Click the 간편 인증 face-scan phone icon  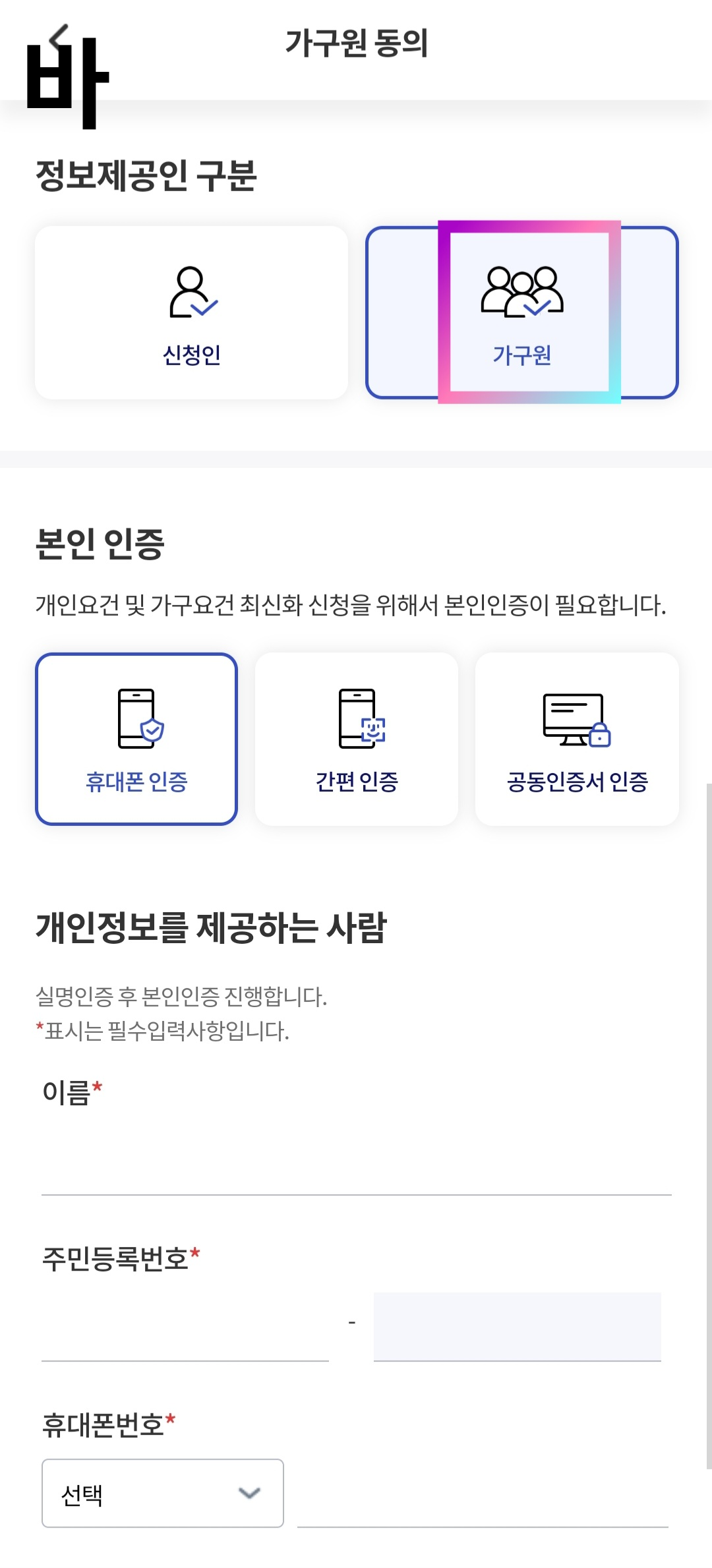pos(357,718)
